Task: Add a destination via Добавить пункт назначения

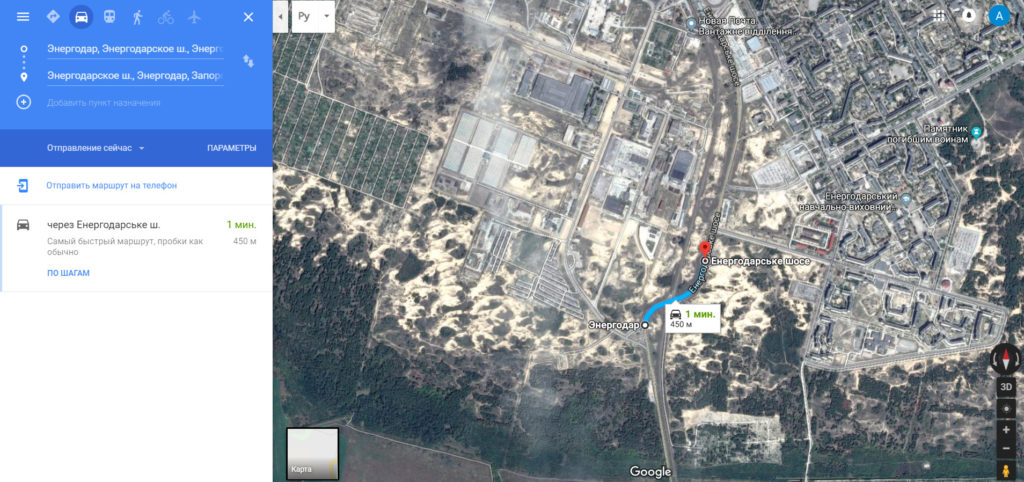Action: click(103, 102)
